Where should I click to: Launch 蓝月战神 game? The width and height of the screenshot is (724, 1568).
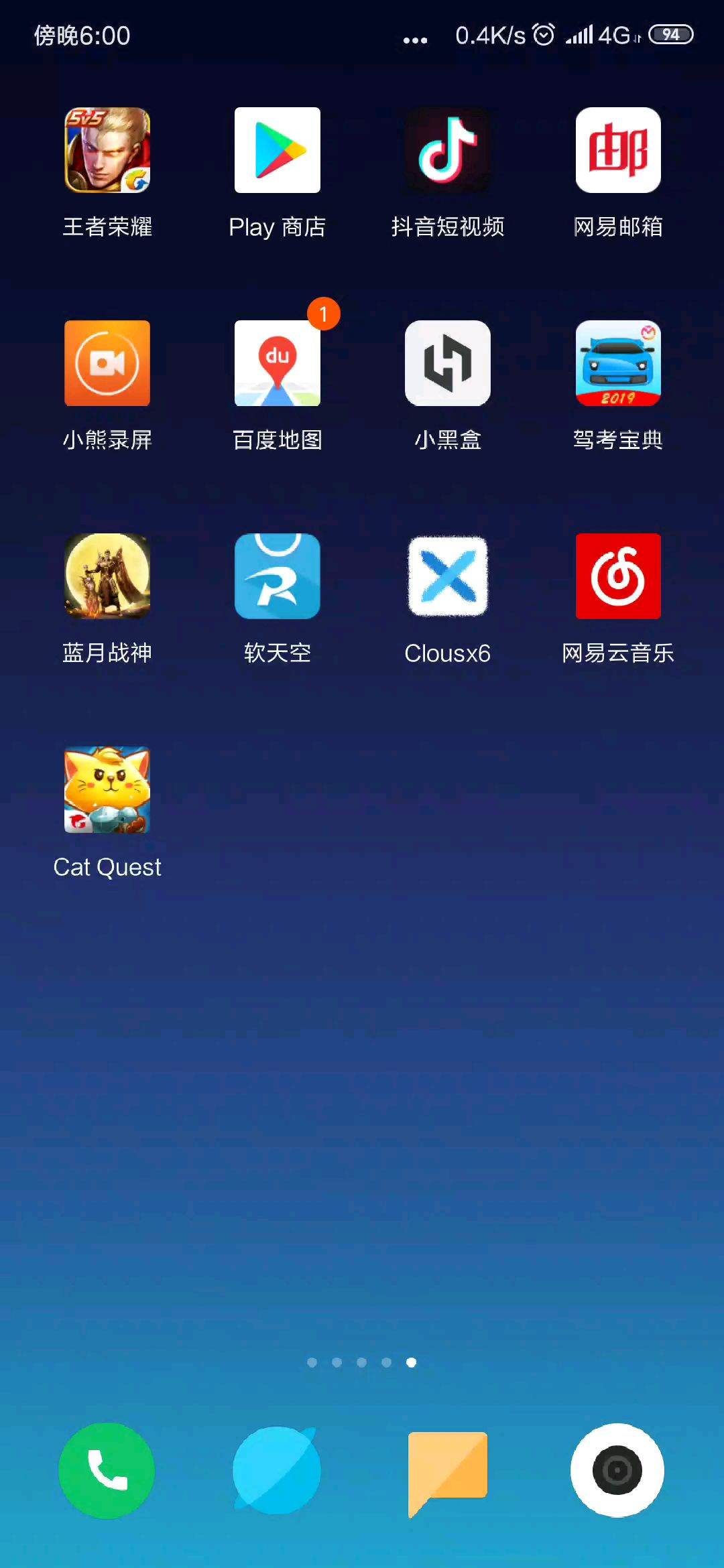[x=107, y=576]
